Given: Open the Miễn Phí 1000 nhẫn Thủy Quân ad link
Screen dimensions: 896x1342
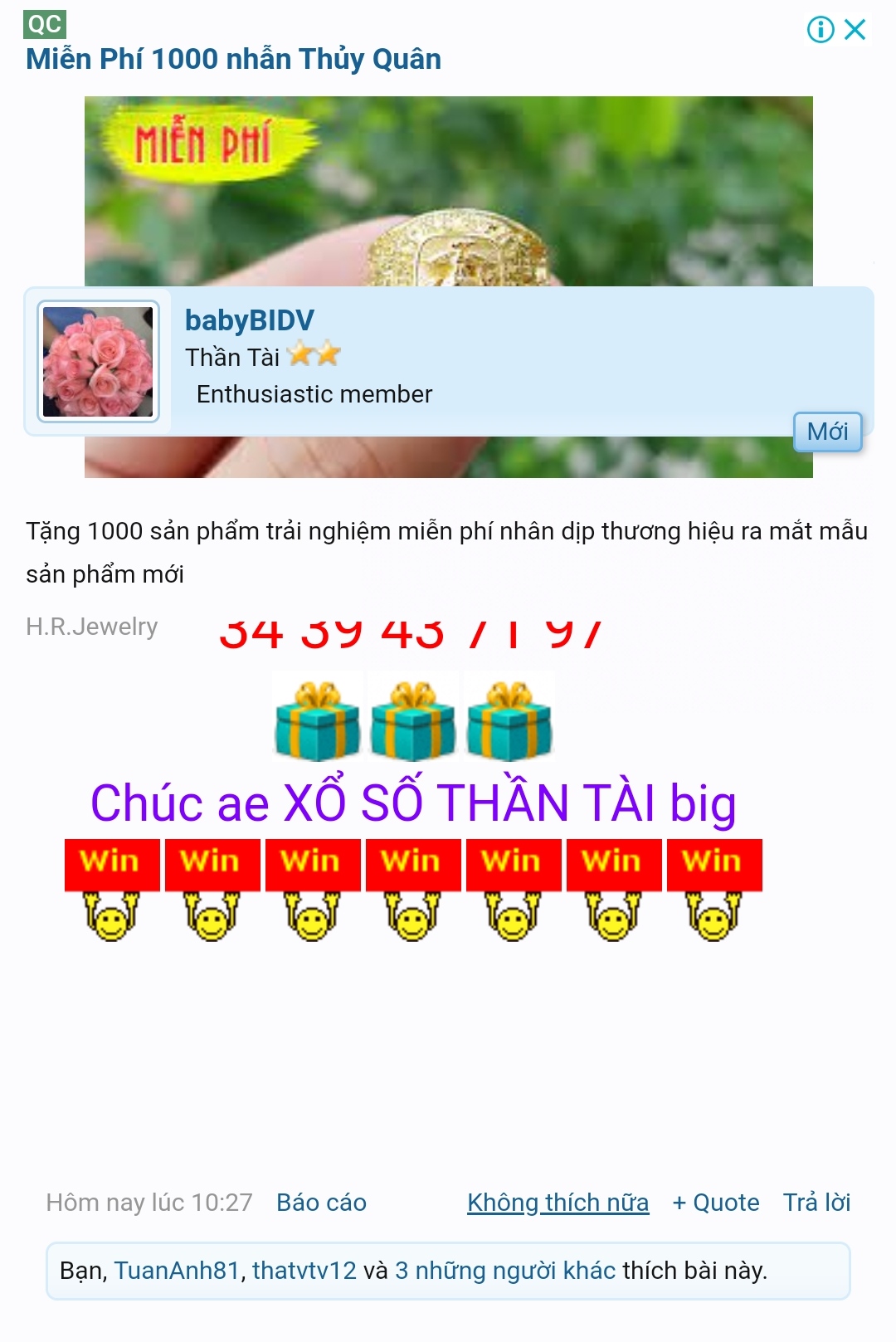Looking at the screenshot, I should click(233, 60).
